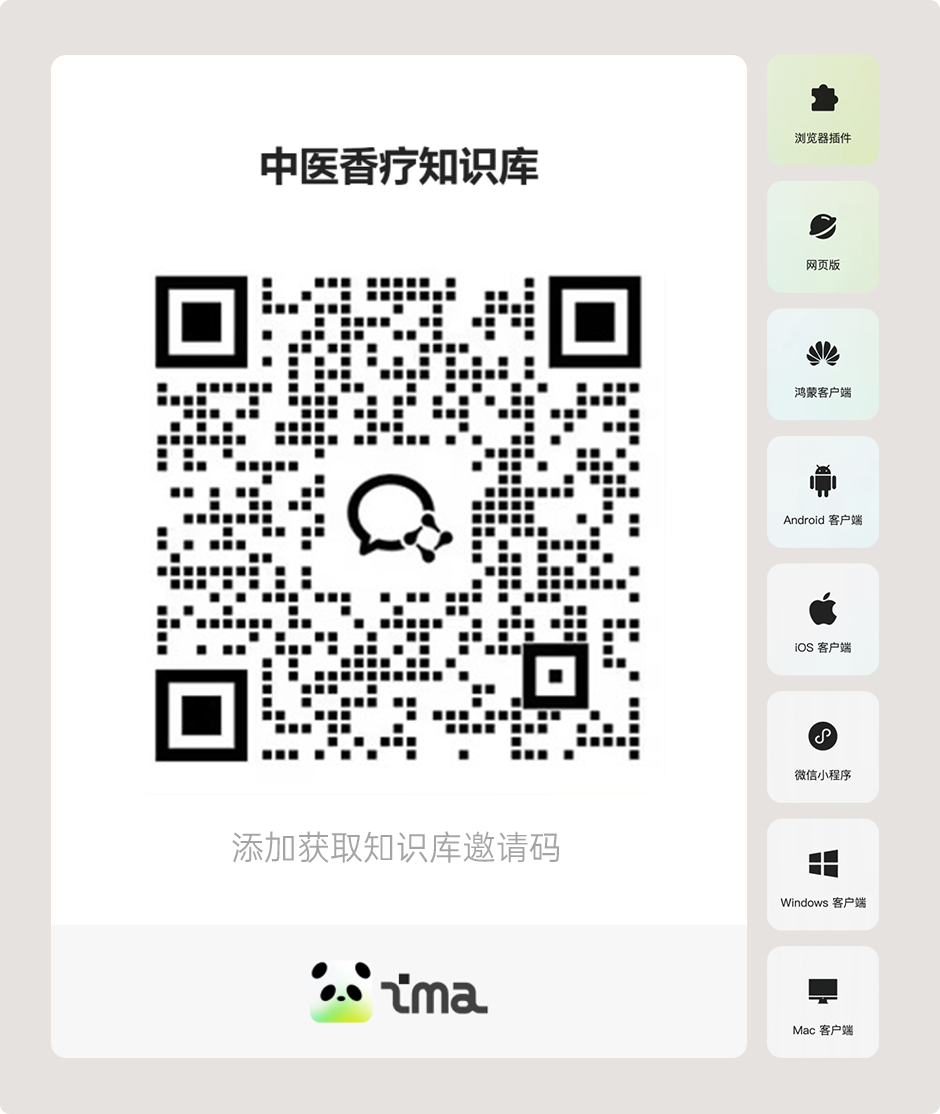Select the 鸿蒙客户端 entry
Viewport: 940px width, 1114px height.
tap(822, 364)
